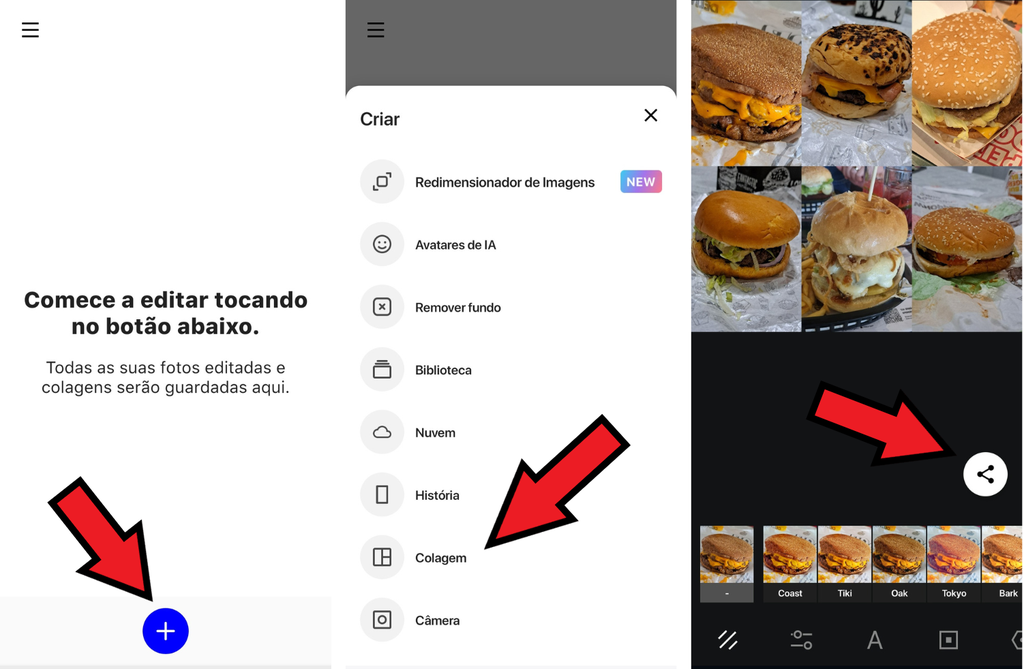The image size is (1024, 669).
Task: Open the filters tool in bottom toolbar
Action: pos(728,640)
